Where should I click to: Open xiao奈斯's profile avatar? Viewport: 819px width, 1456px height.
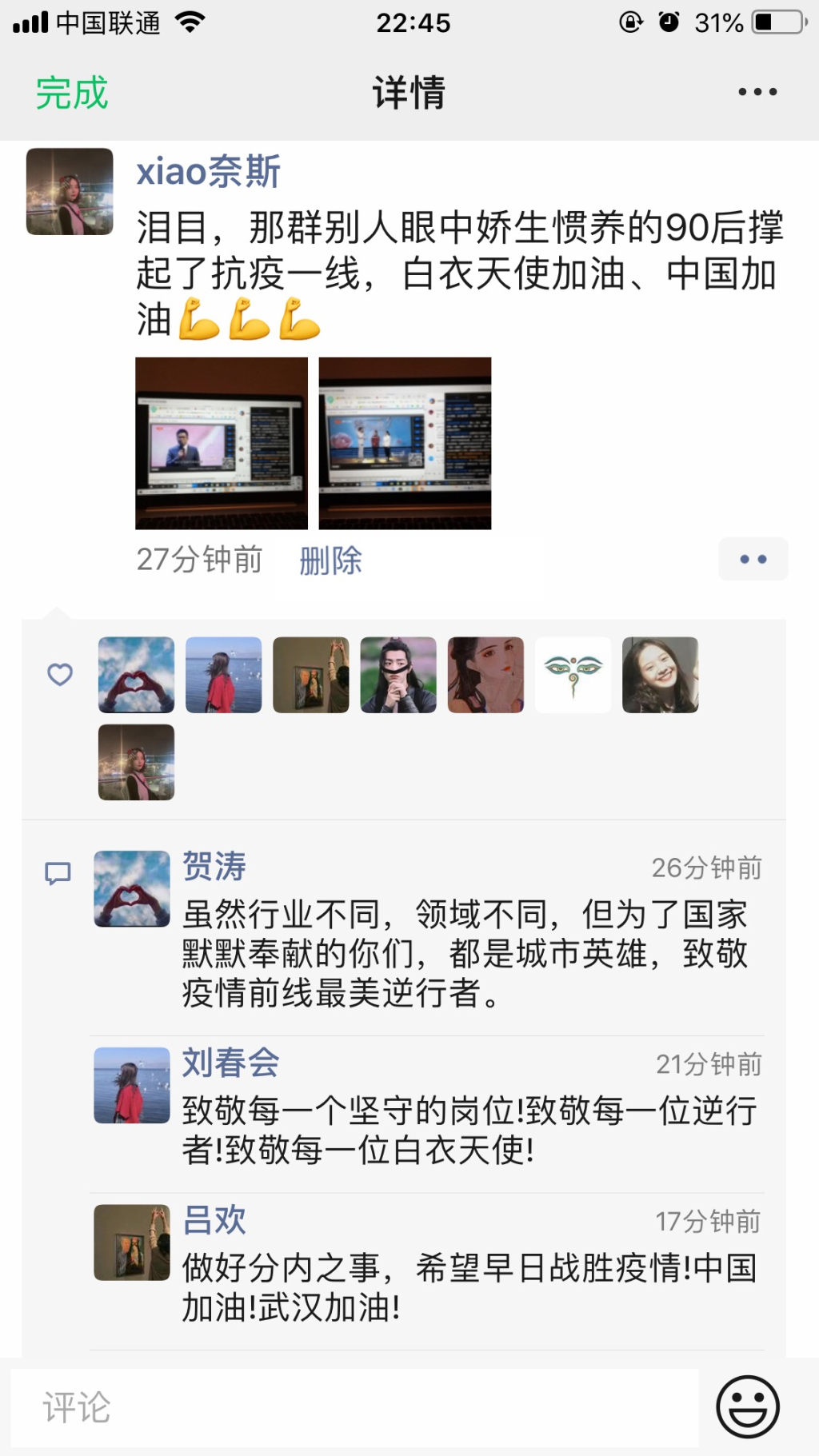click(70, 191)
